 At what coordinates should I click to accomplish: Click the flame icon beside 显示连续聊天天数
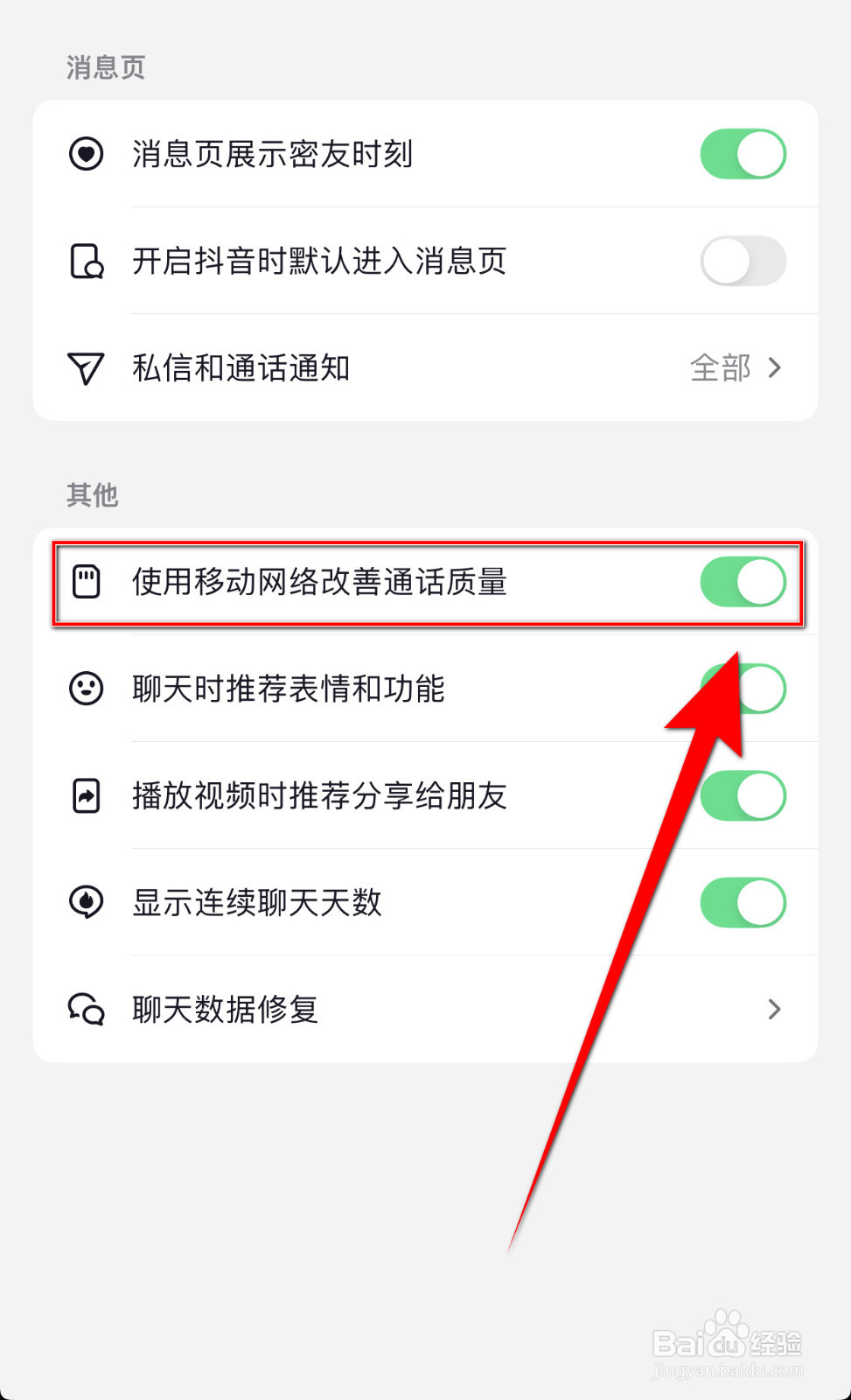(85, 902)
